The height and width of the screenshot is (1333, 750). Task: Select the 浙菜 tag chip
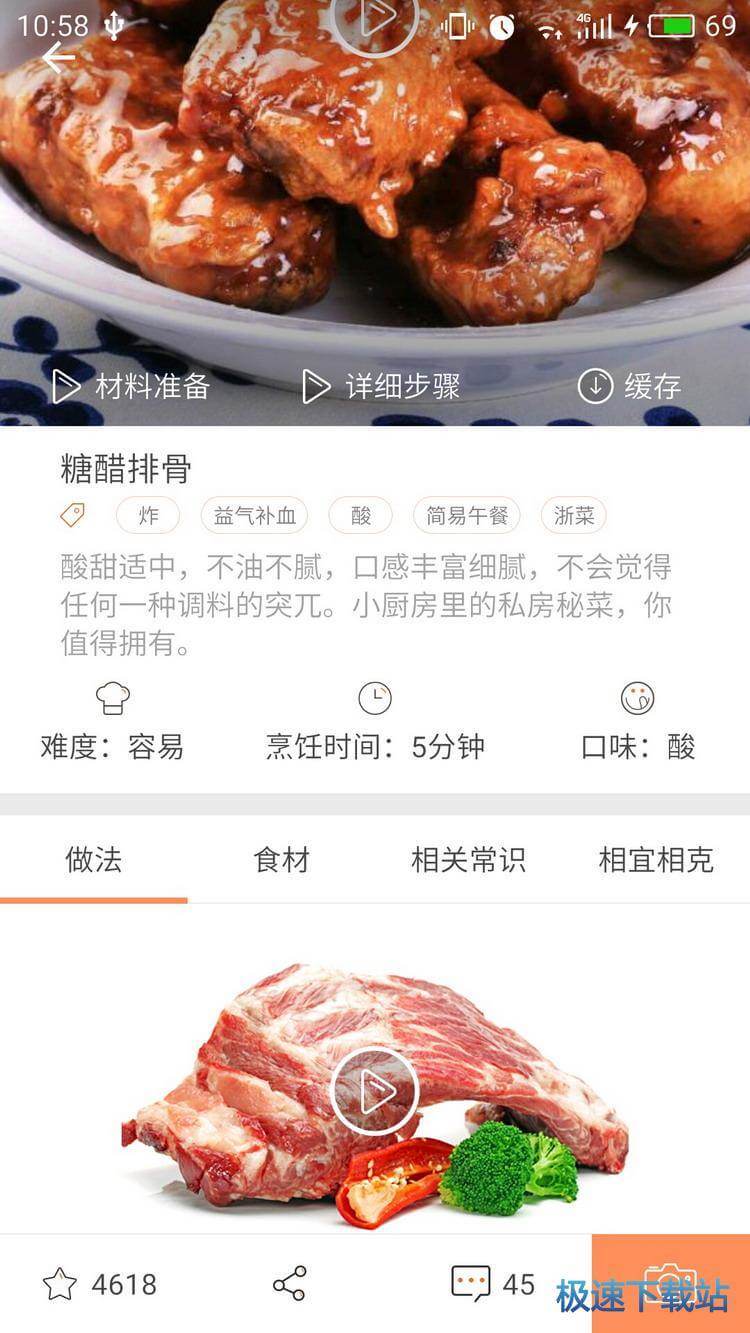574,516
